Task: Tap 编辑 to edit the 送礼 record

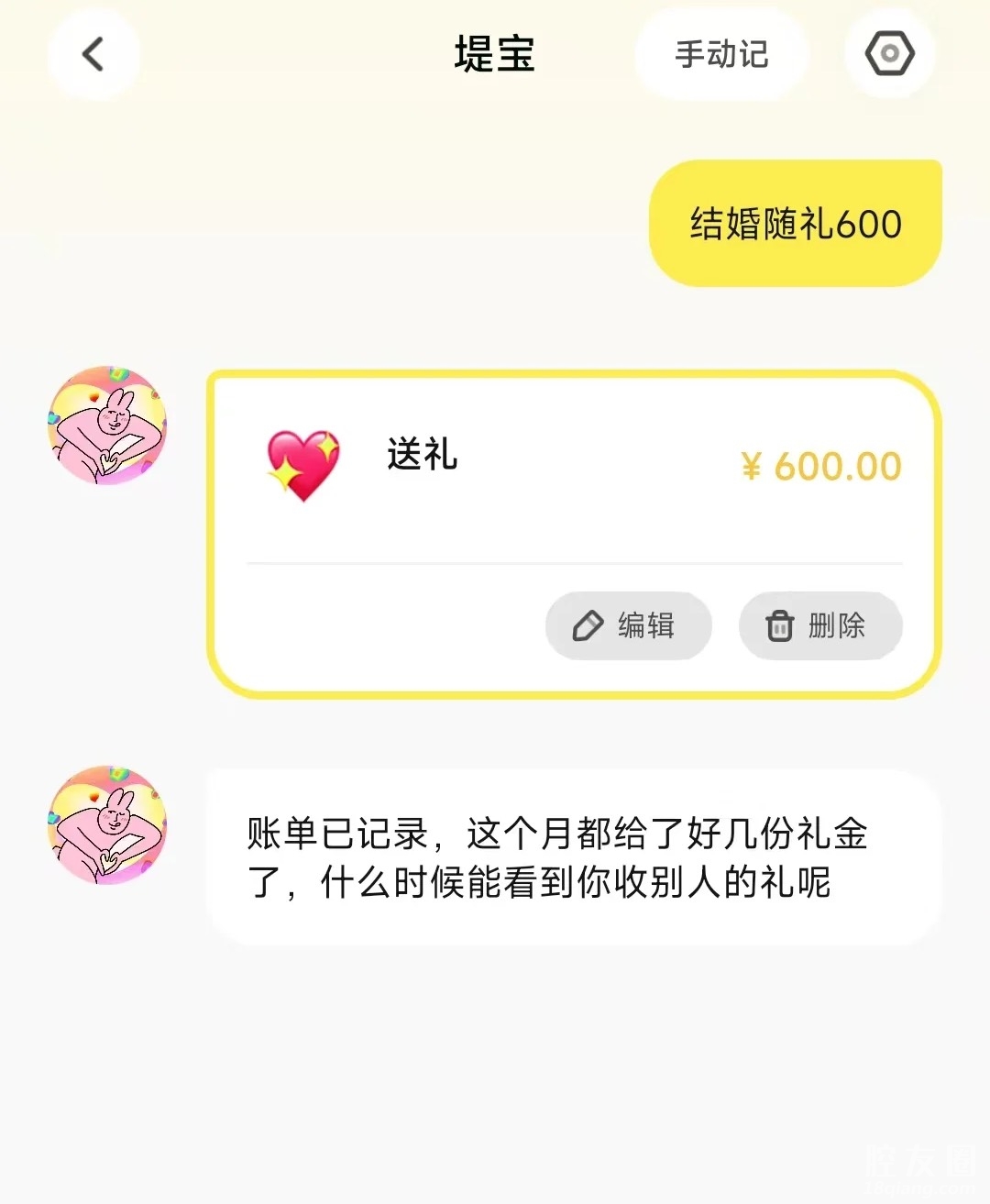Action: [x=628, y=625]
